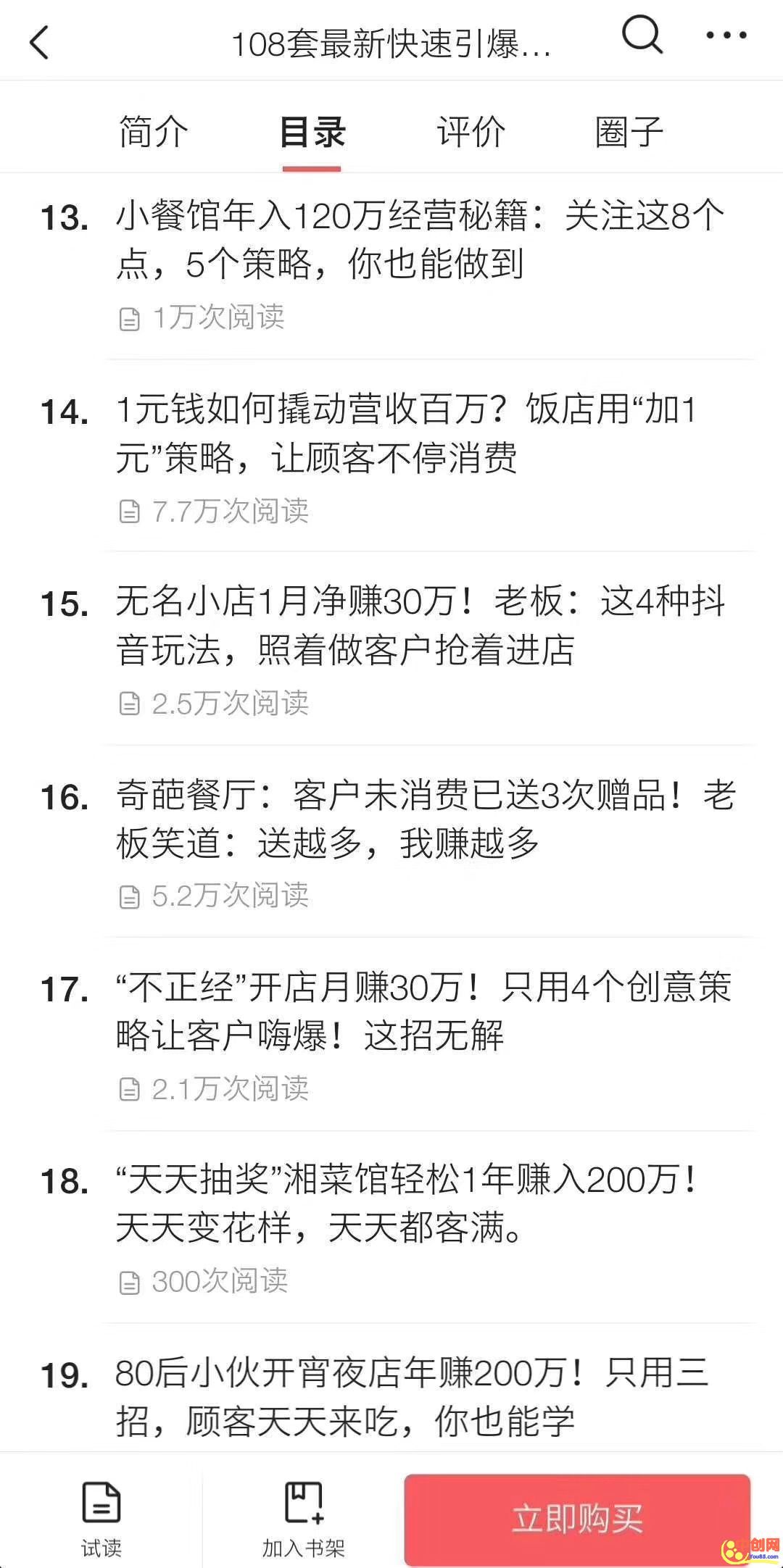Go back using the top-left arrow
The width and height of the screenshot is (783, 1568).
[x=41, y=42]
